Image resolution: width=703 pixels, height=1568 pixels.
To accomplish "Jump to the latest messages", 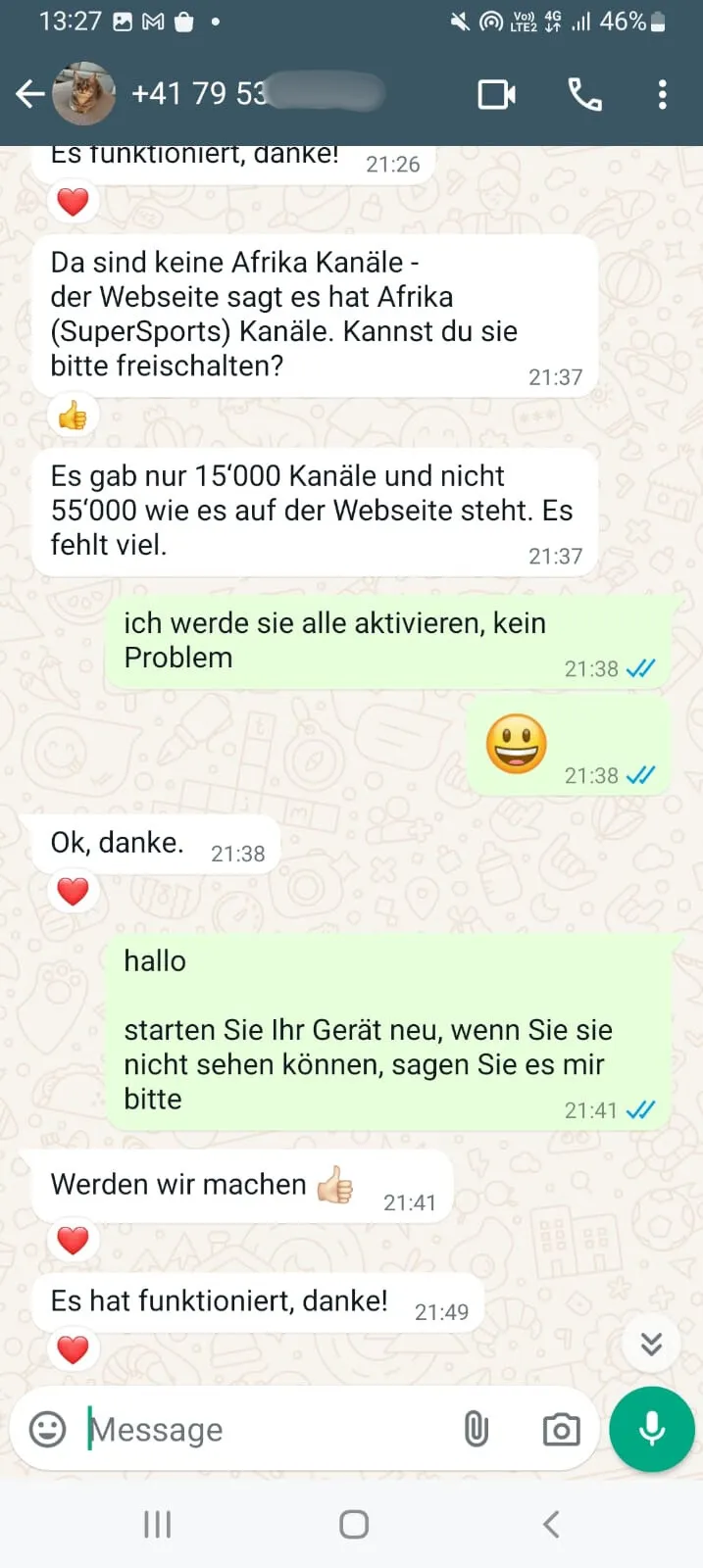I will click(651, 1344).
